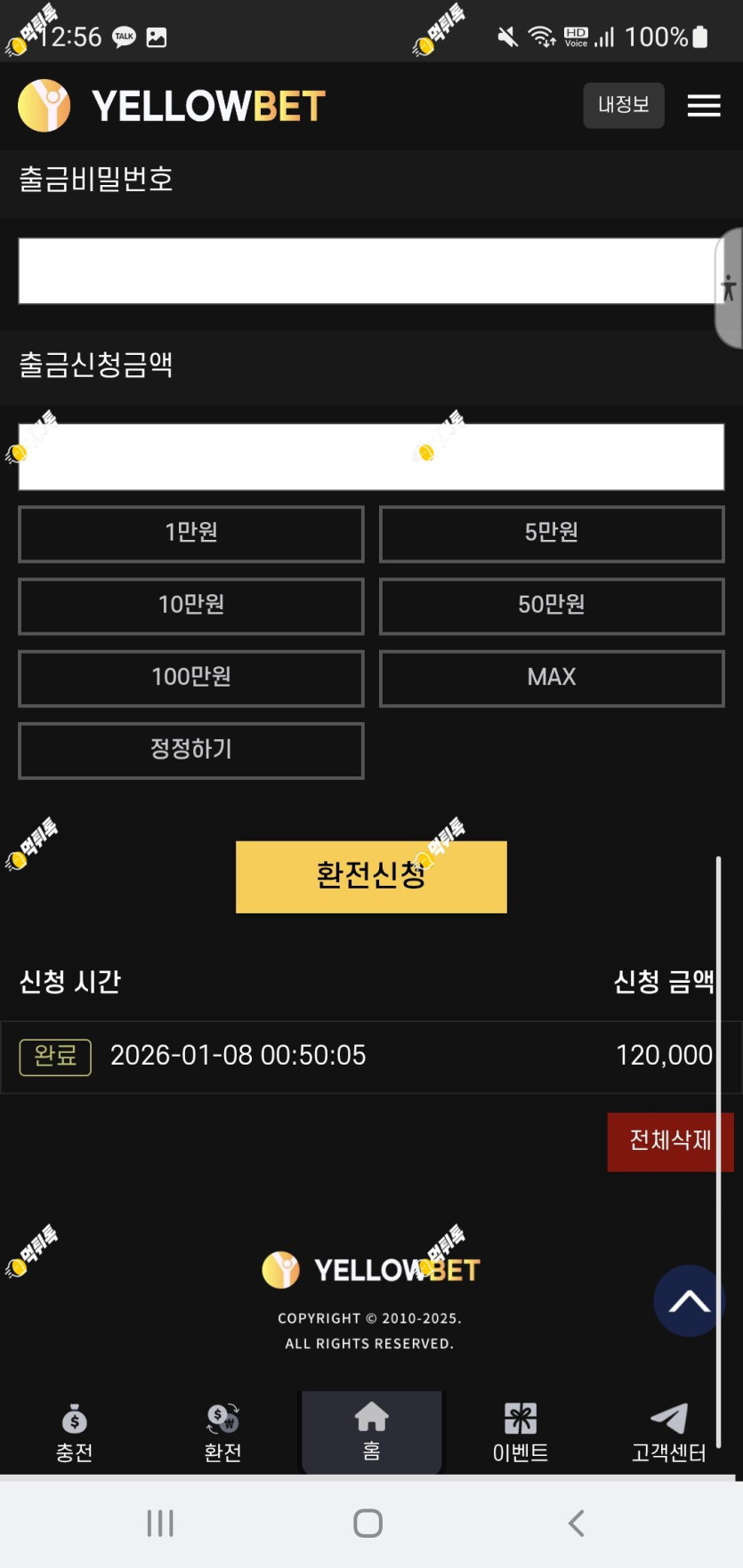
Task: Tap the system back button
Action: (x=577, y=1523)
